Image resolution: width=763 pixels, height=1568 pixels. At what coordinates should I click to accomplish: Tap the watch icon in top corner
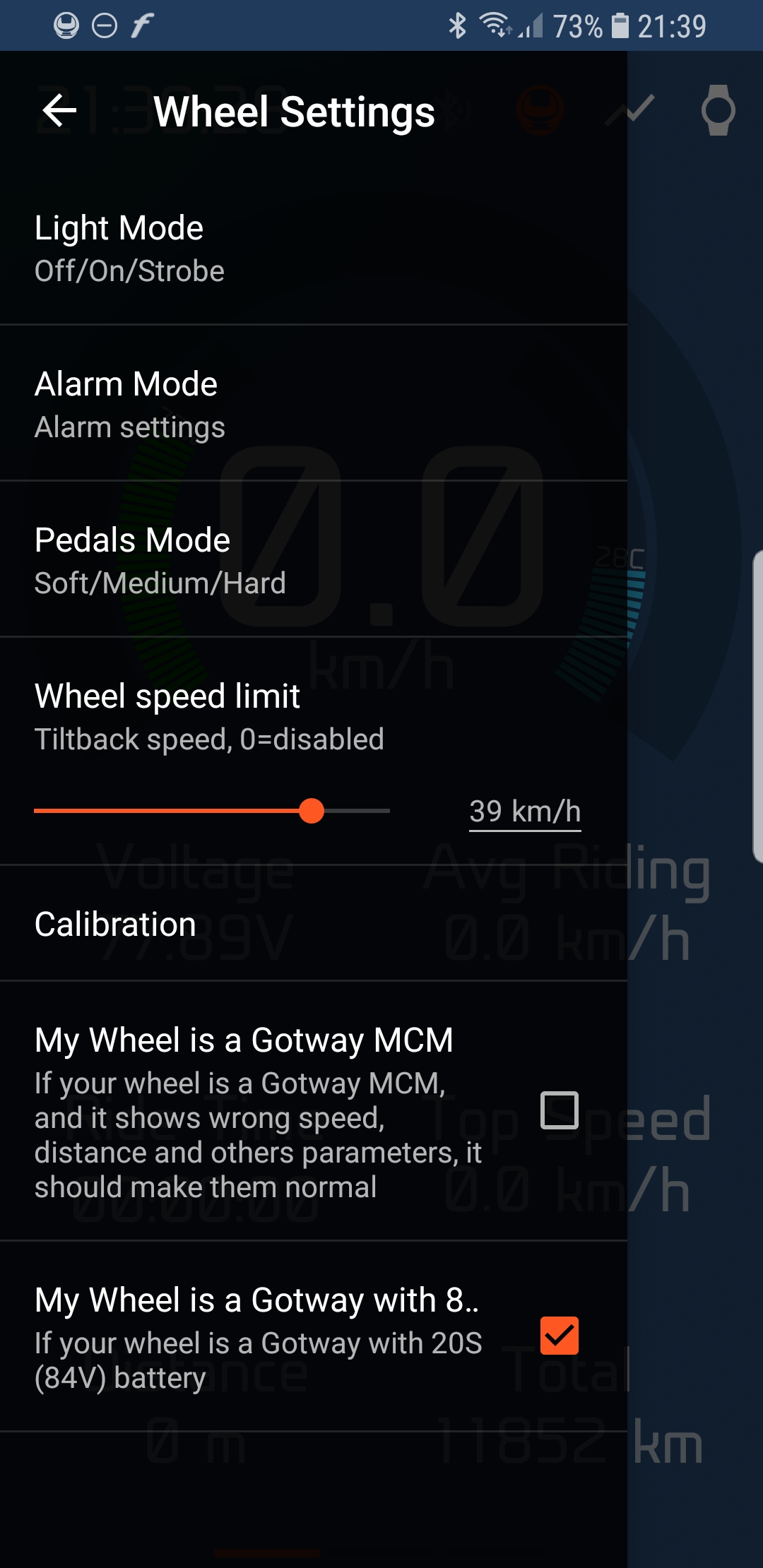(x=718, y=110)
